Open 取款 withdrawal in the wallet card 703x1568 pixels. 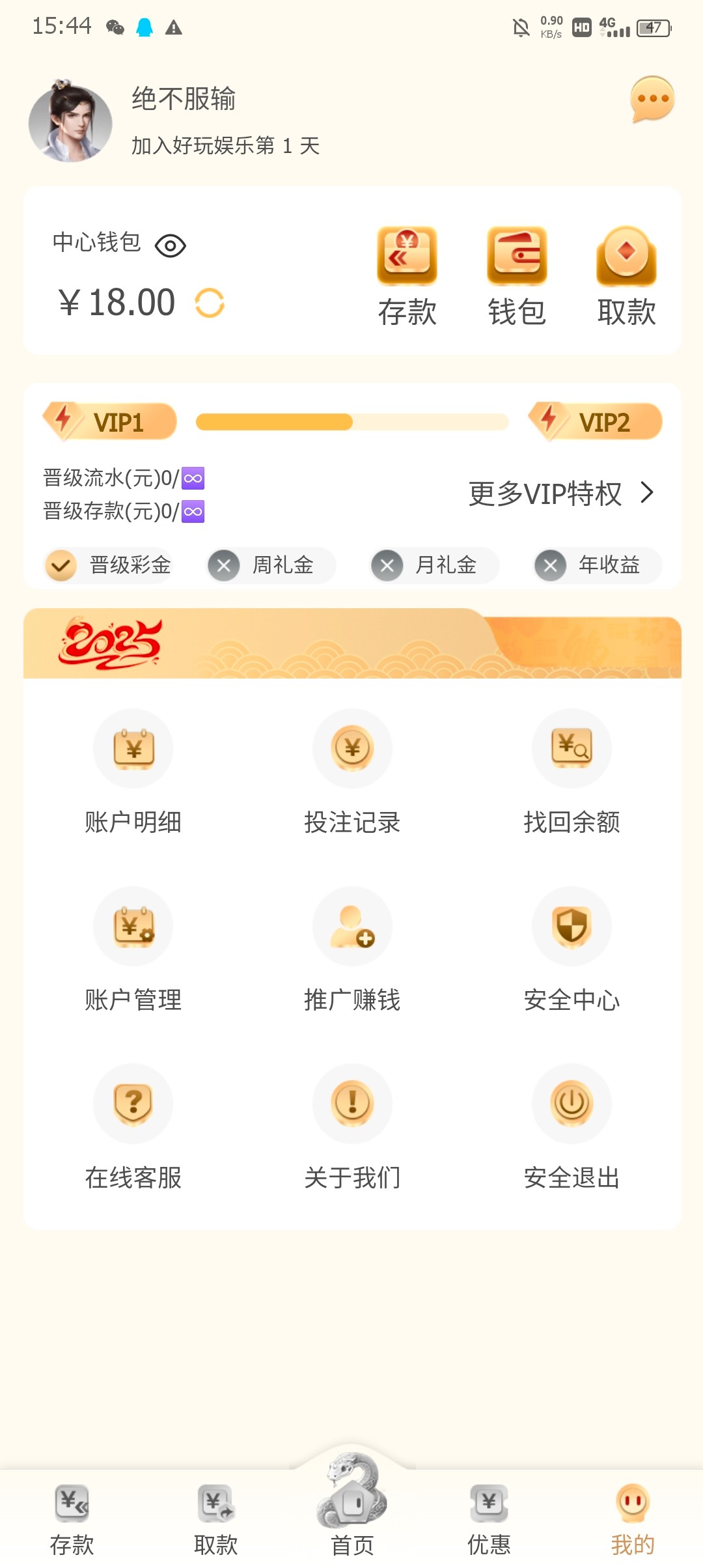[626, 276]
